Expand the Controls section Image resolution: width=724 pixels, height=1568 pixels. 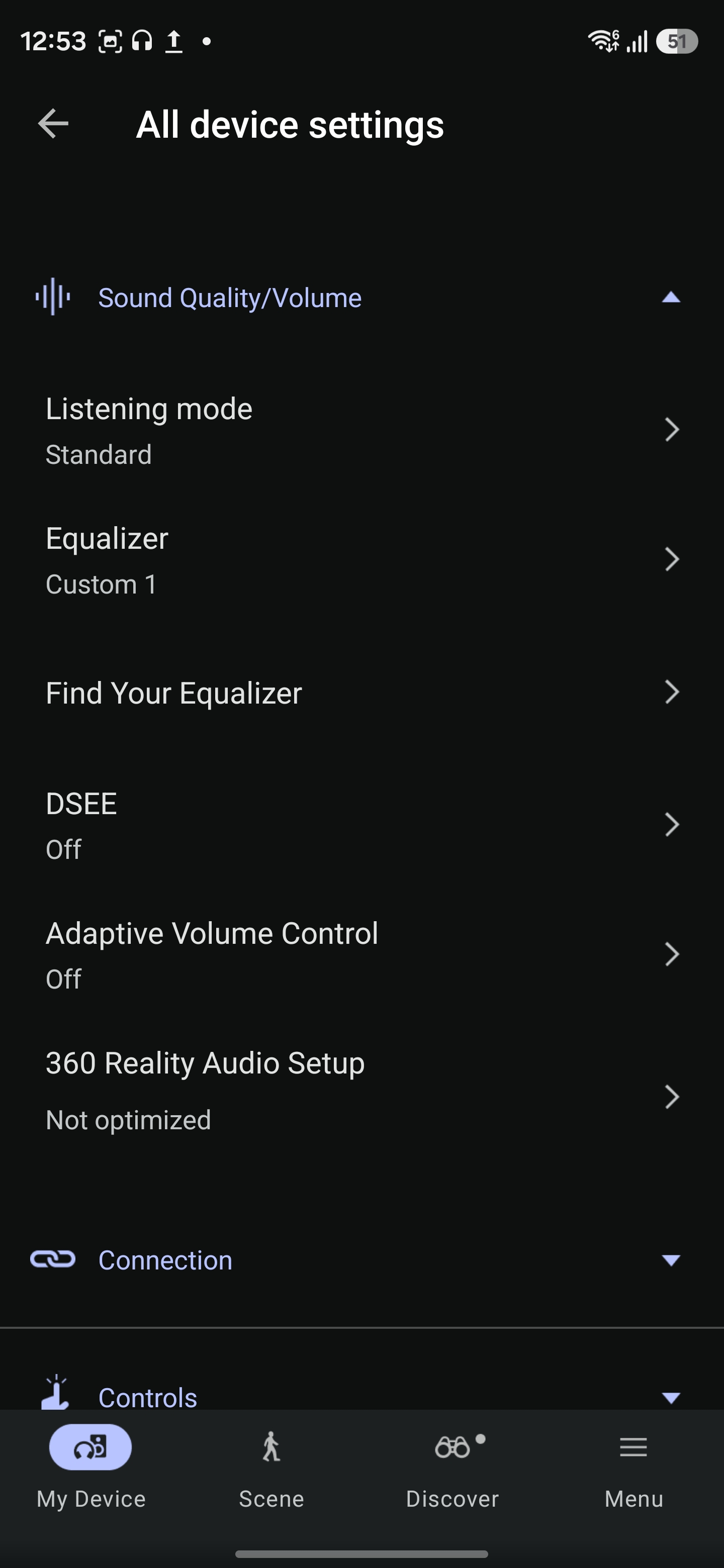click(671, 1397)
